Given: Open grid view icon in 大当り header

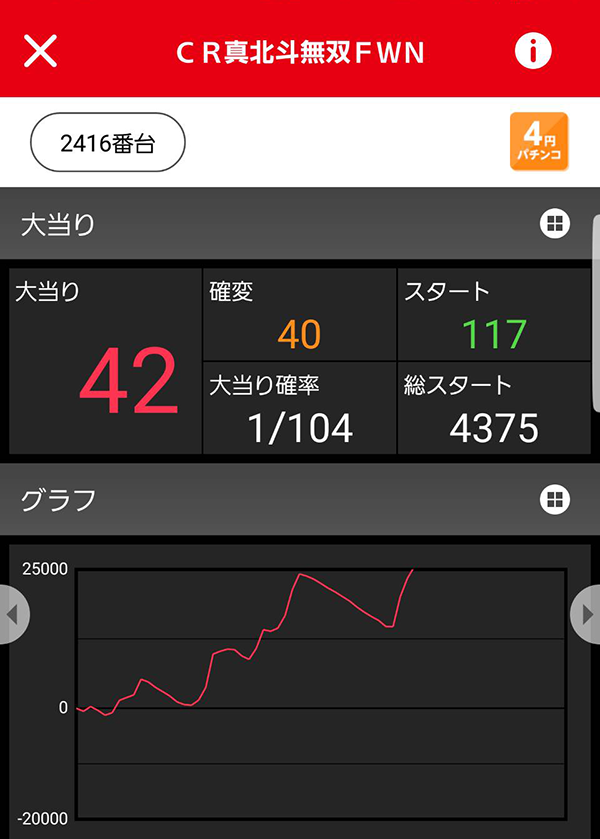Looking at the screenshot, I should tap(554, 224).
